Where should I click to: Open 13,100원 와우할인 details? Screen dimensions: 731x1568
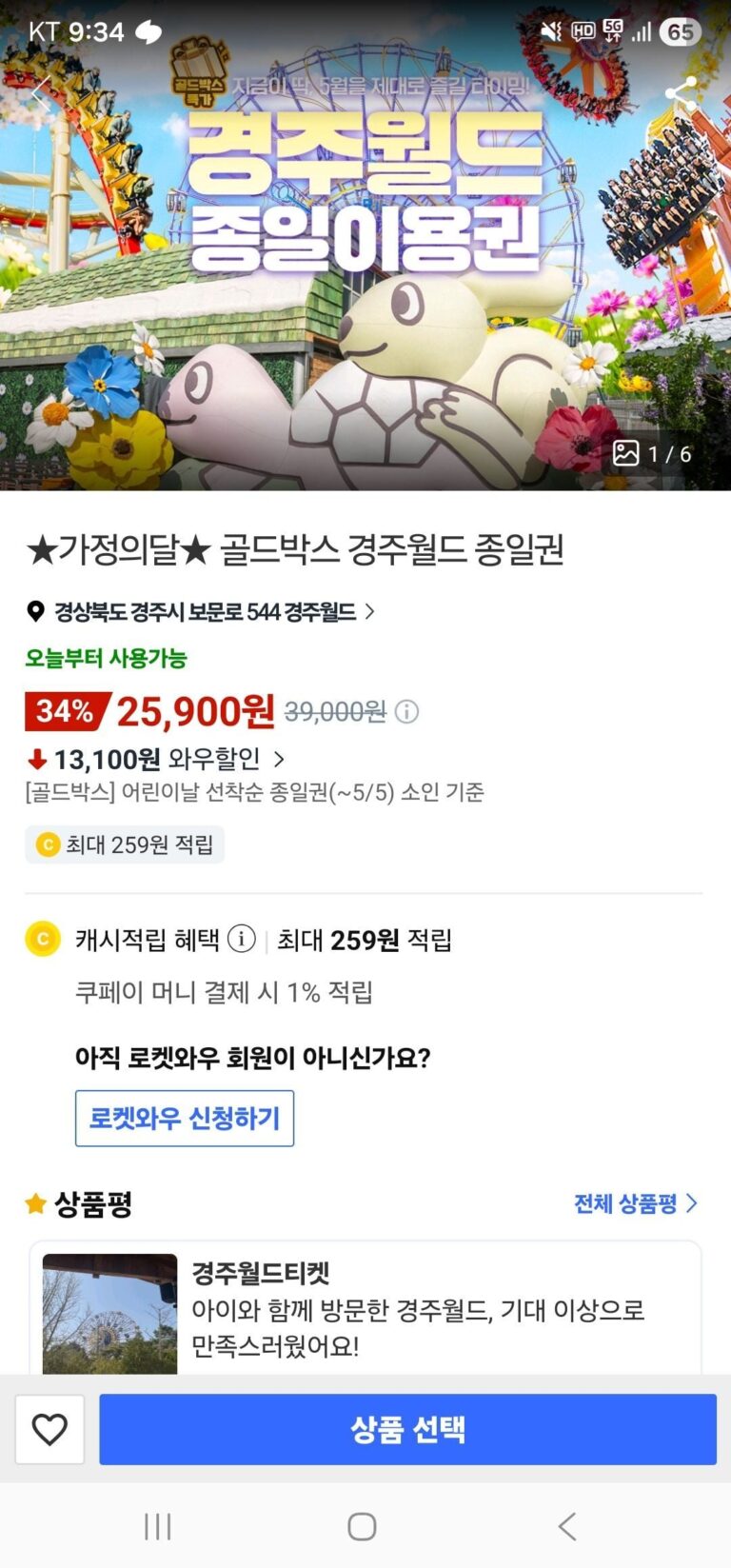(x=156, y=759)
